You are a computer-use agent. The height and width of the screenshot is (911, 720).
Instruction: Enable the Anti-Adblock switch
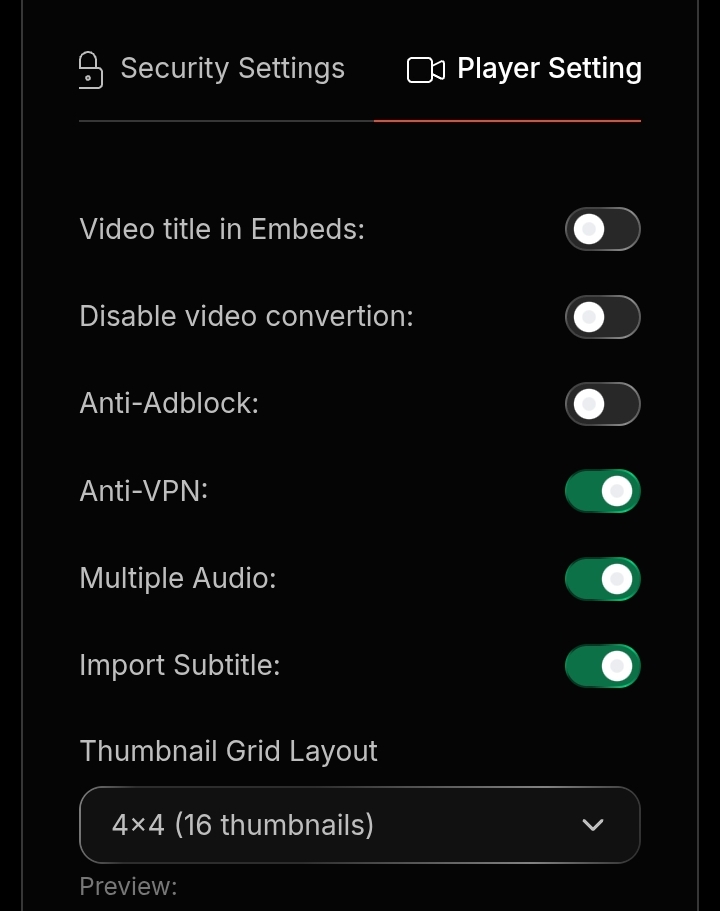[602, 404]
